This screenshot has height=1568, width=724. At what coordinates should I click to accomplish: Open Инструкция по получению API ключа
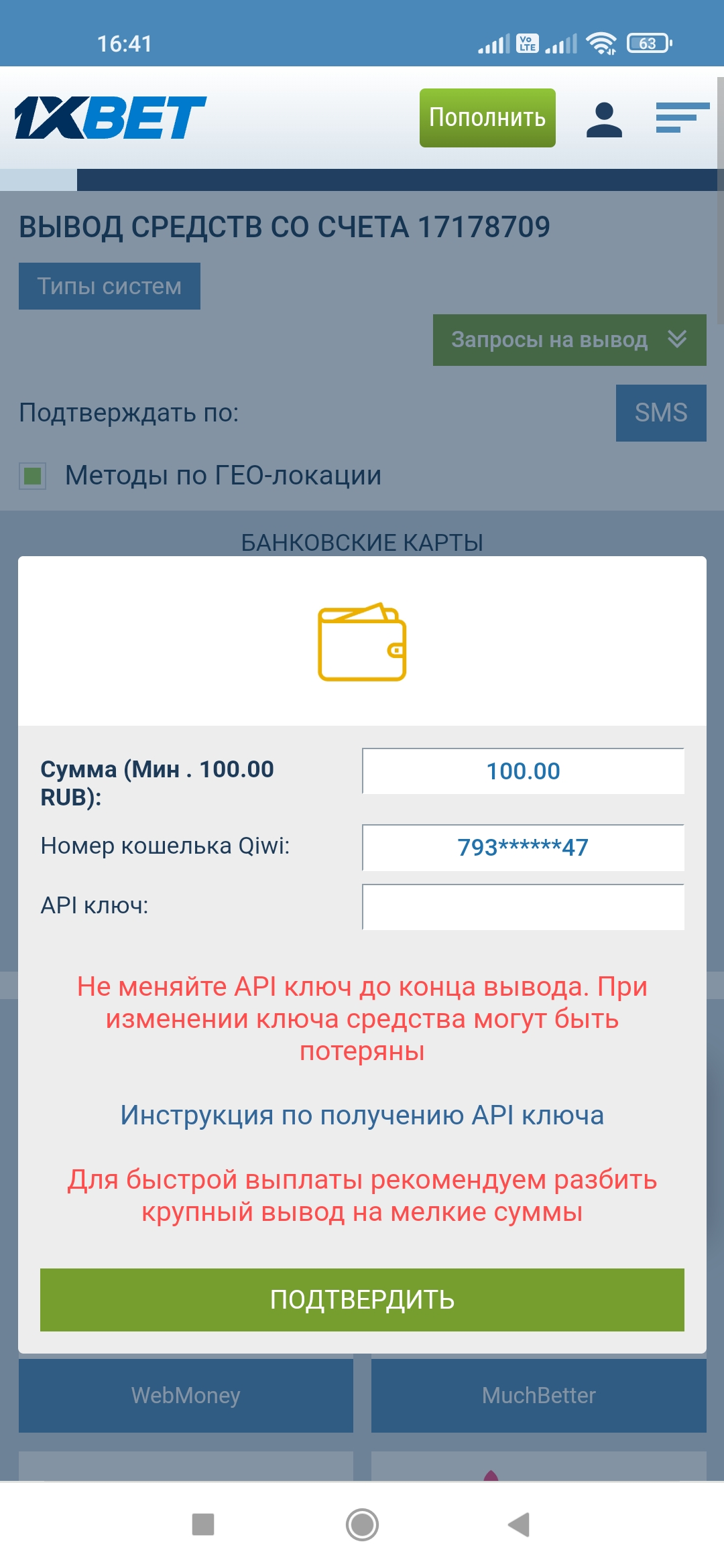(x=362, y=1115)
